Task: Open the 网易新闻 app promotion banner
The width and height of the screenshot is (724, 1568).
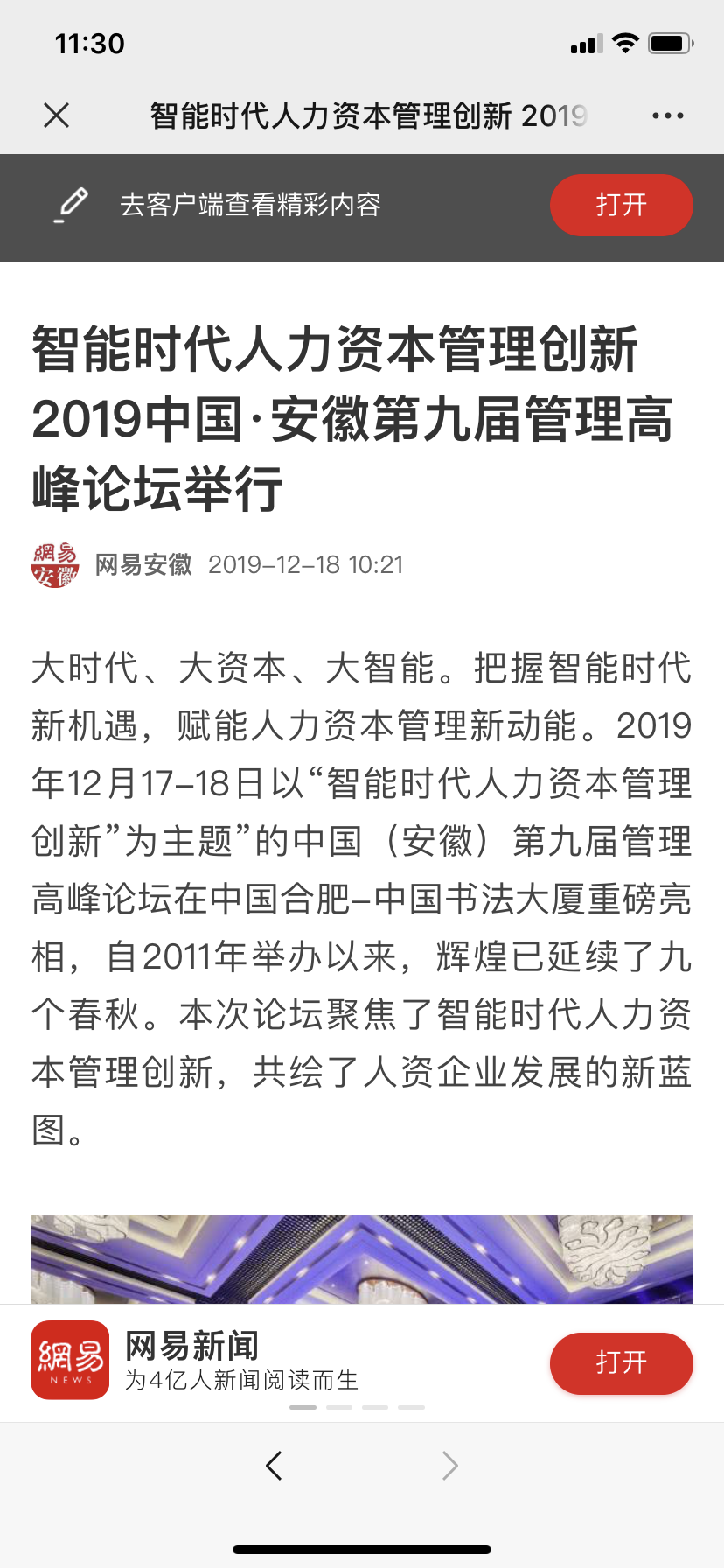Action: point(241,1361)
